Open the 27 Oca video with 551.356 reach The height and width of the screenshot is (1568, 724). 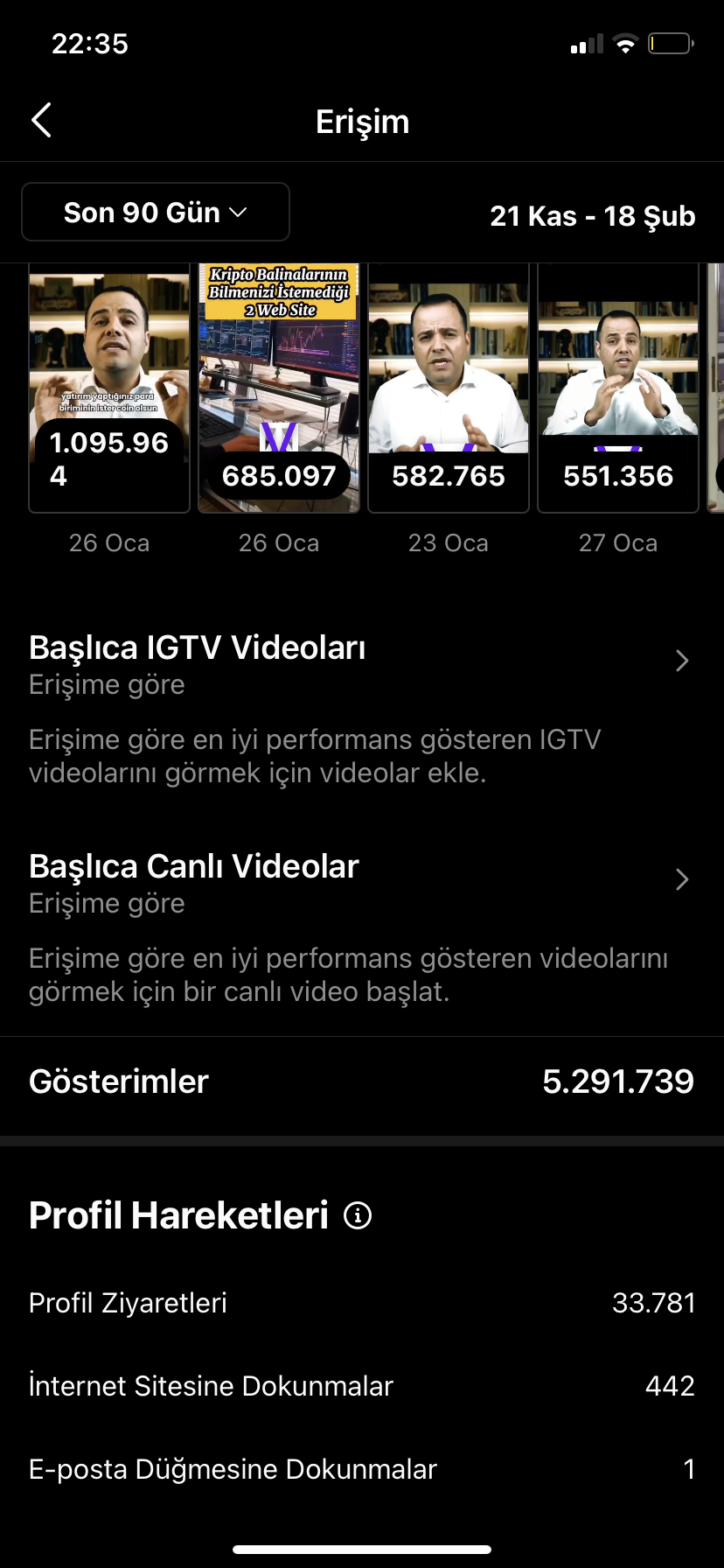618,388
